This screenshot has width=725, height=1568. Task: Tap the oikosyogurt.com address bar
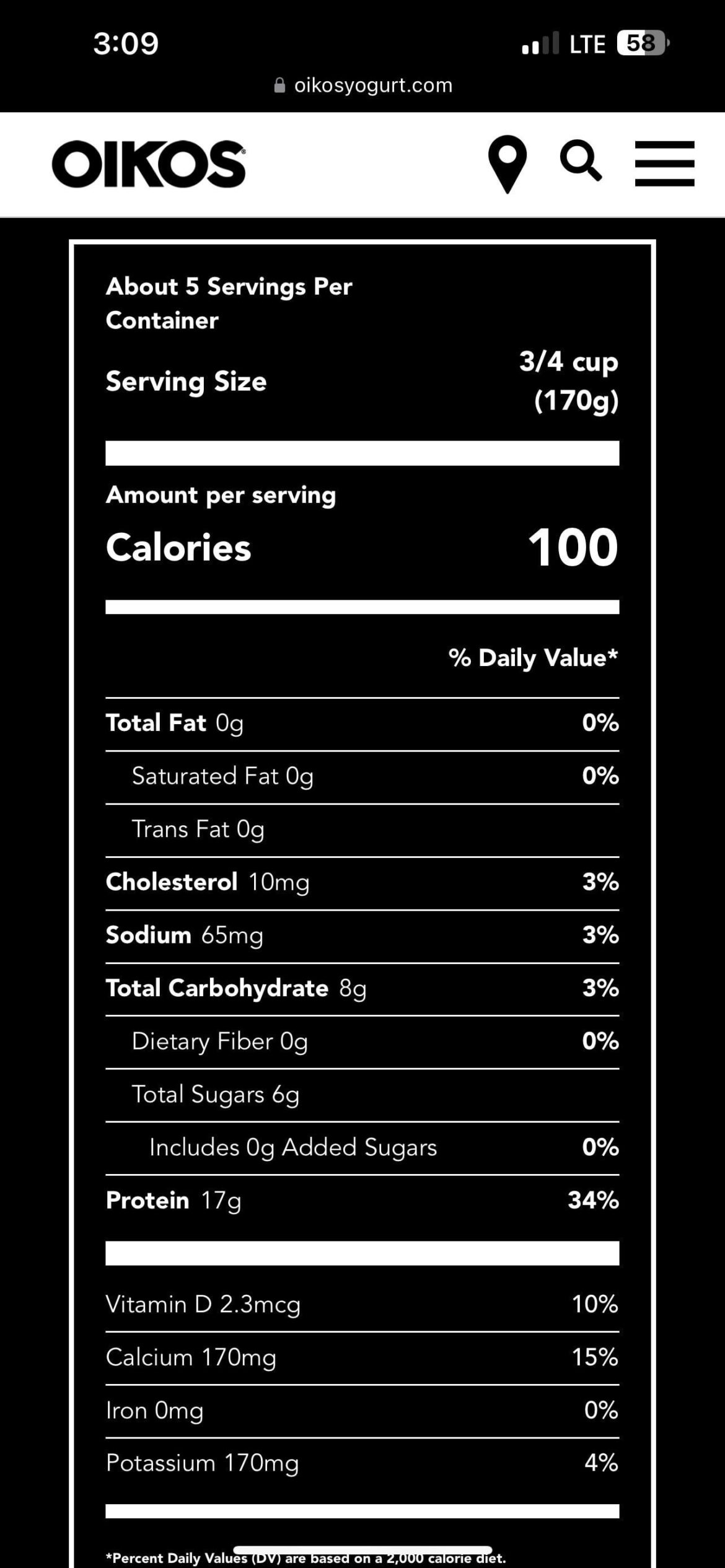pos(363,85)
